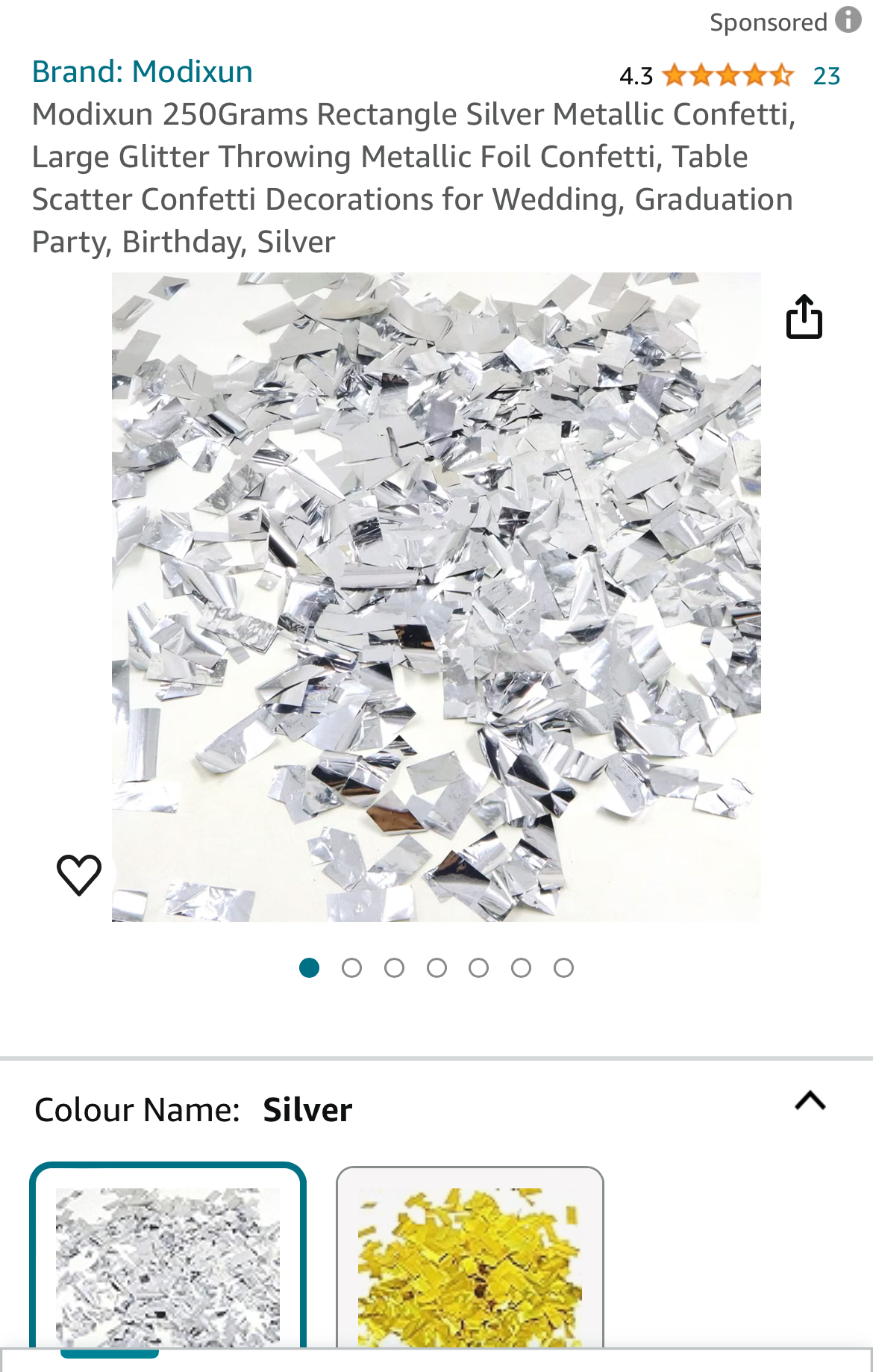Open the main silver confetti product image
Image resolution: width=873 pixels, height=1372 pixels.
coord(436,596)
